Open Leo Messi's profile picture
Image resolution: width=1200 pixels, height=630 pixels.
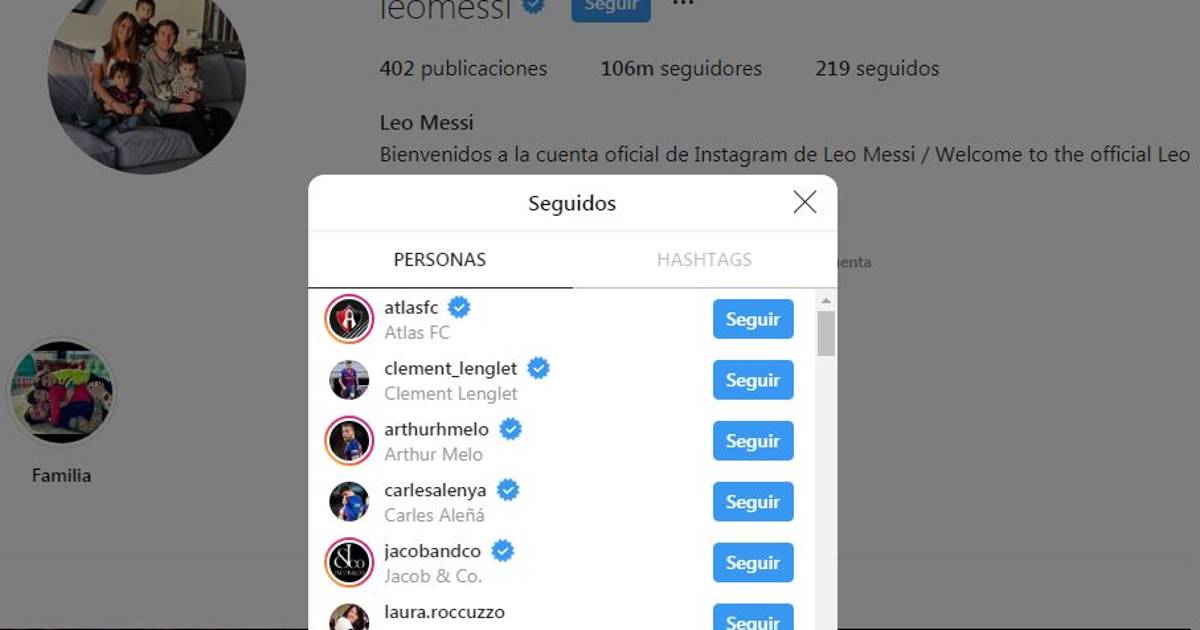[146, 78]
